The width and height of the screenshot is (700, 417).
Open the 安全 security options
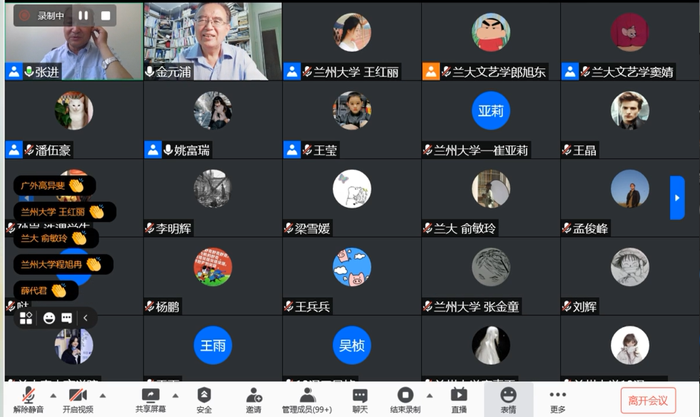point(204,399)
